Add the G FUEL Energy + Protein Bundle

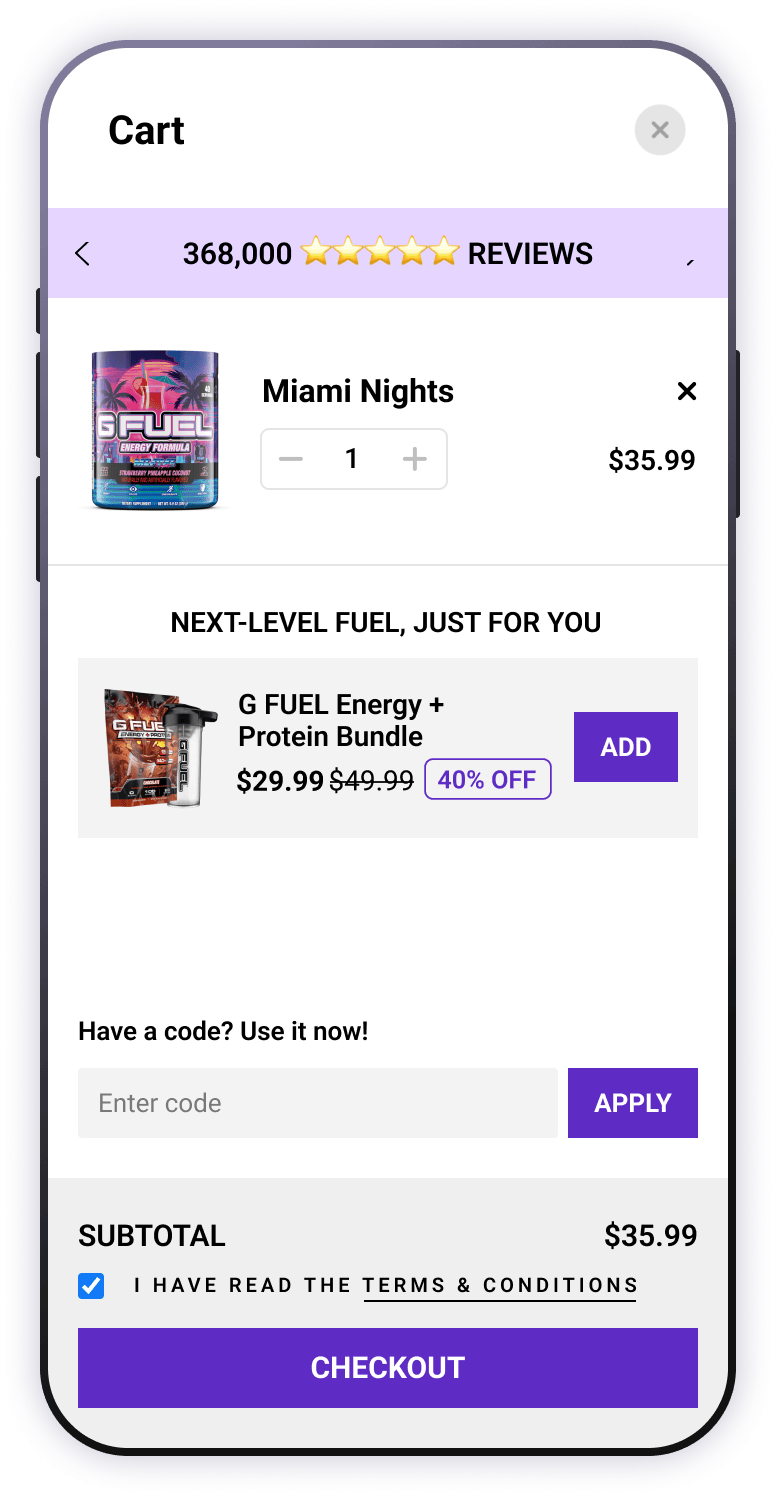coord(626,746)
